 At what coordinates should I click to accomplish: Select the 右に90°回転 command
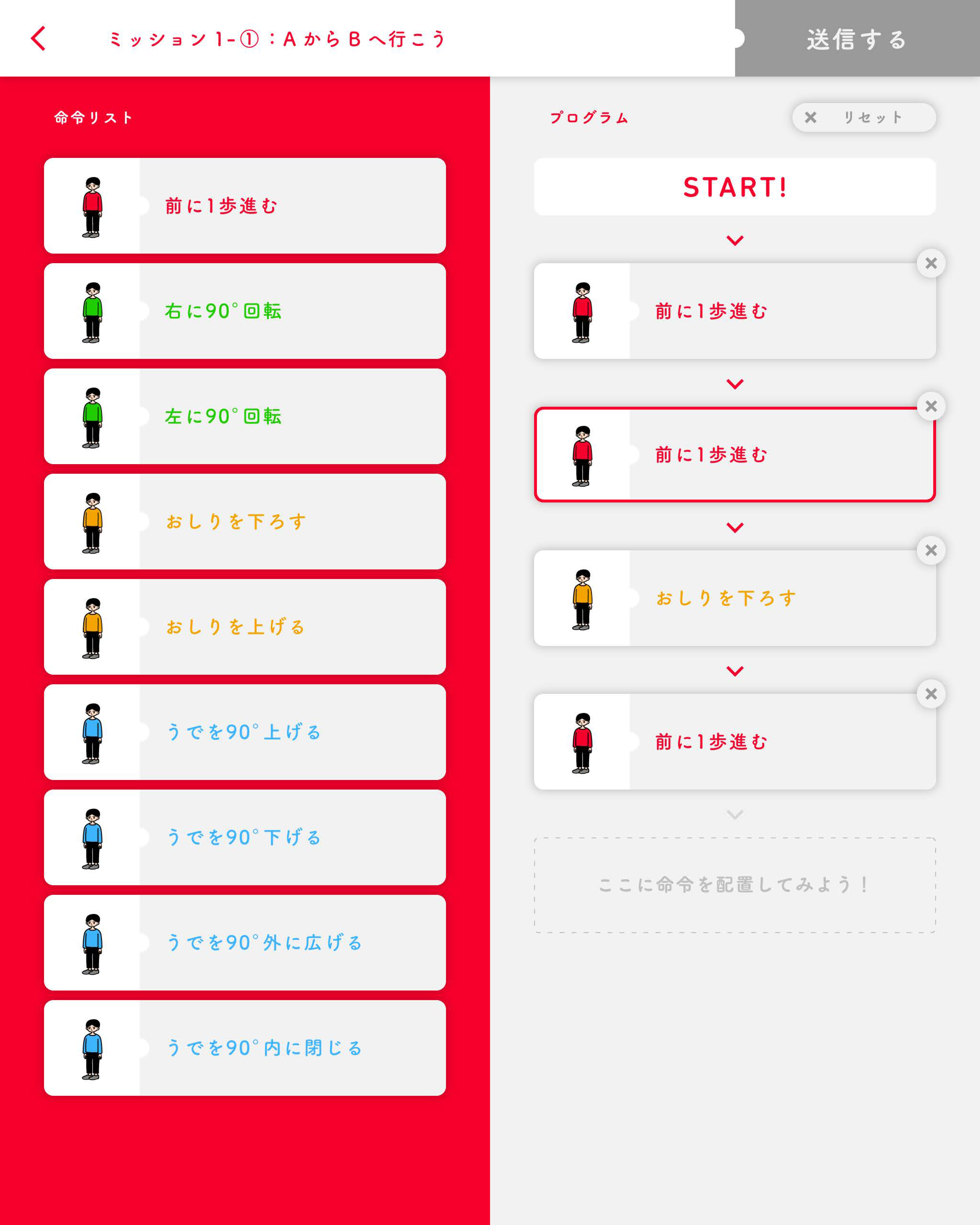tap(245, 311)
